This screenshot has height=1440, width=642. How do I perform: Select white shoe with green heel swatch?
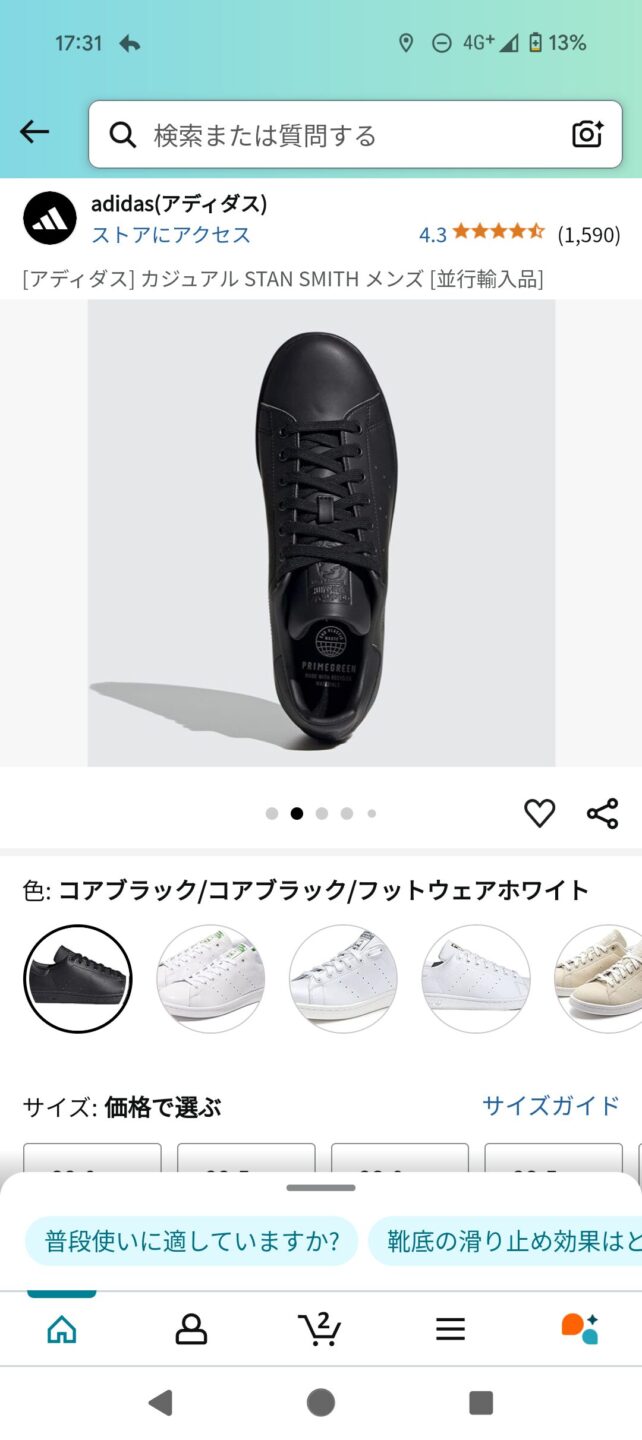(210, 978)
